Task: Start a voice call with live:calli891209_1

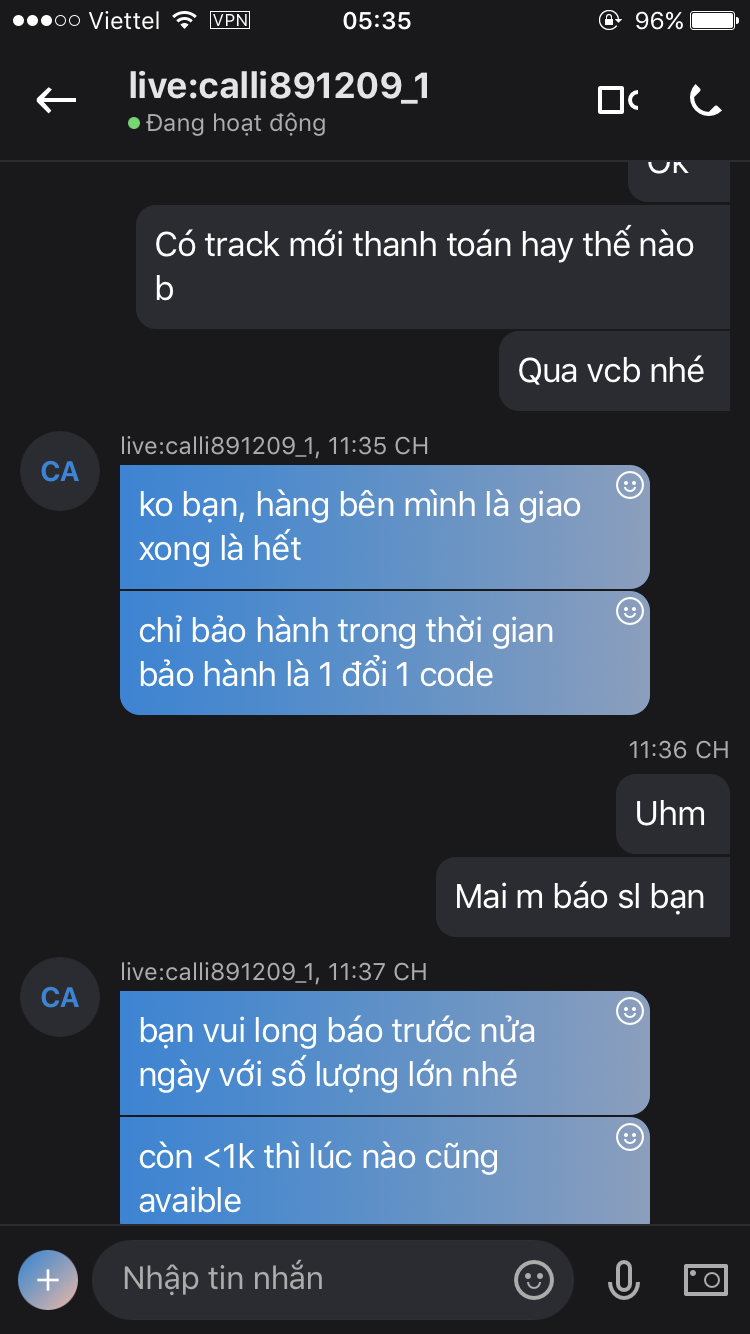Action: [x=705, y=100]
